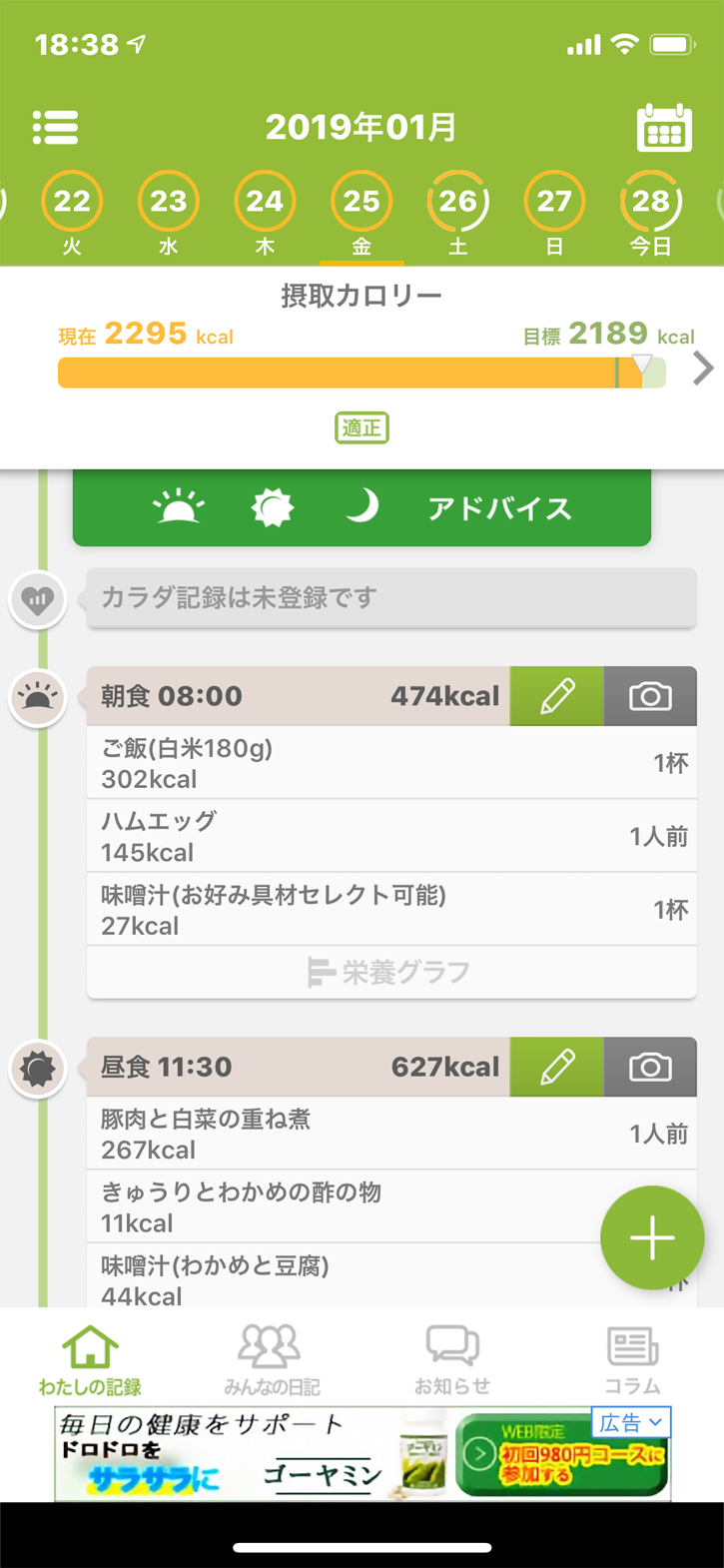Open the カラダ記録は未登録です body record row
The image size is (724, 1568).
390,598
